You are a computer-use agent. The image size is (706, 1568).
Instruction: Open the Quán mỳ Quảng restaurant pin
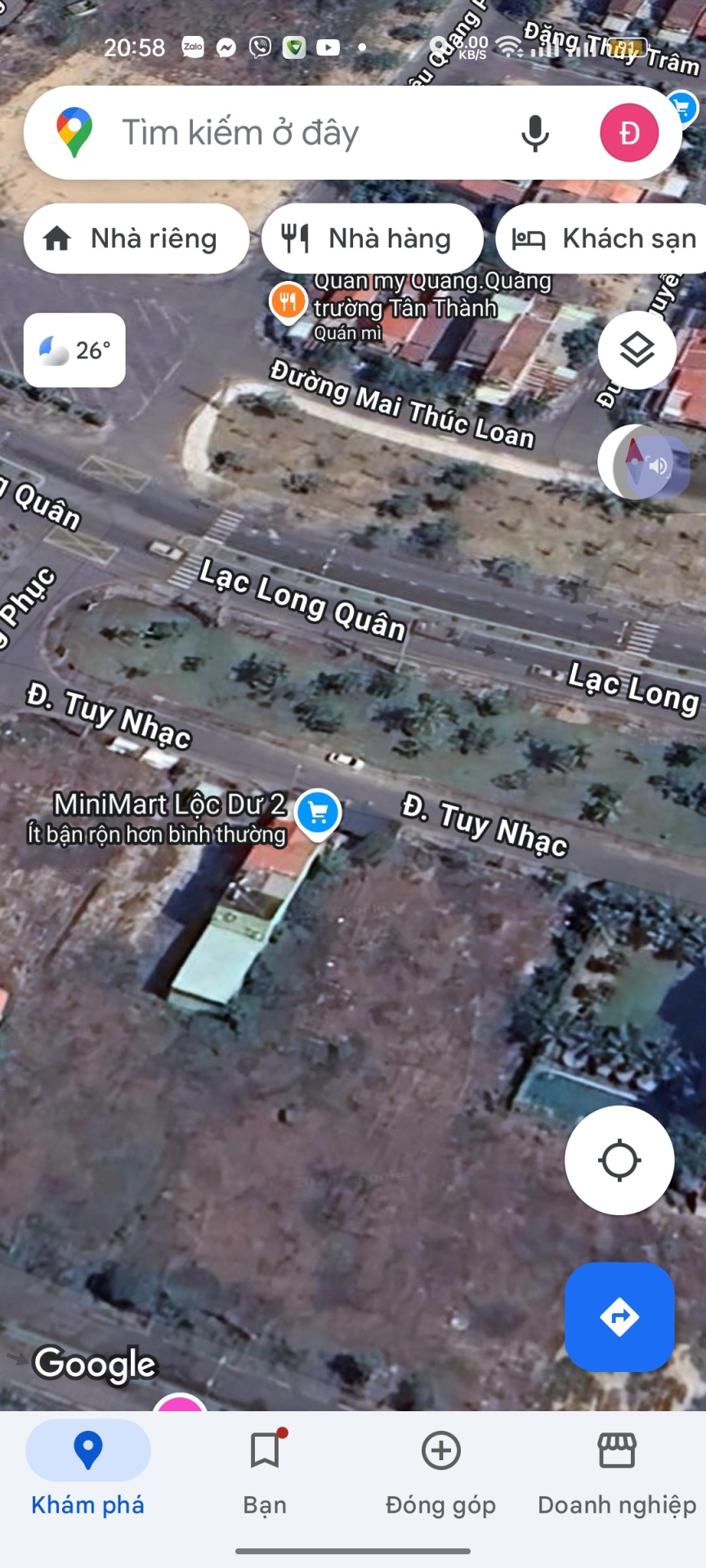pos(288,302)
